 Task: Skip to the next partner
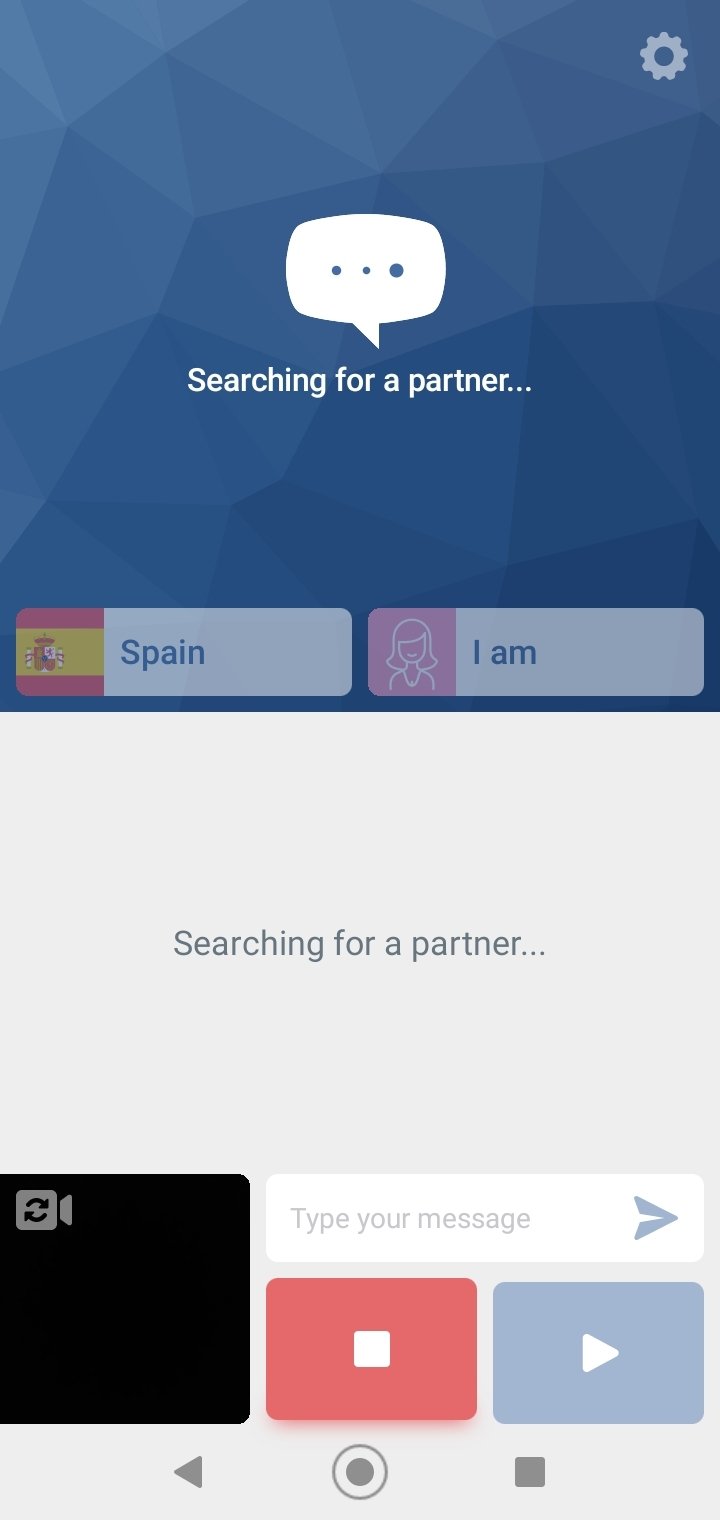click(598, 1353)
